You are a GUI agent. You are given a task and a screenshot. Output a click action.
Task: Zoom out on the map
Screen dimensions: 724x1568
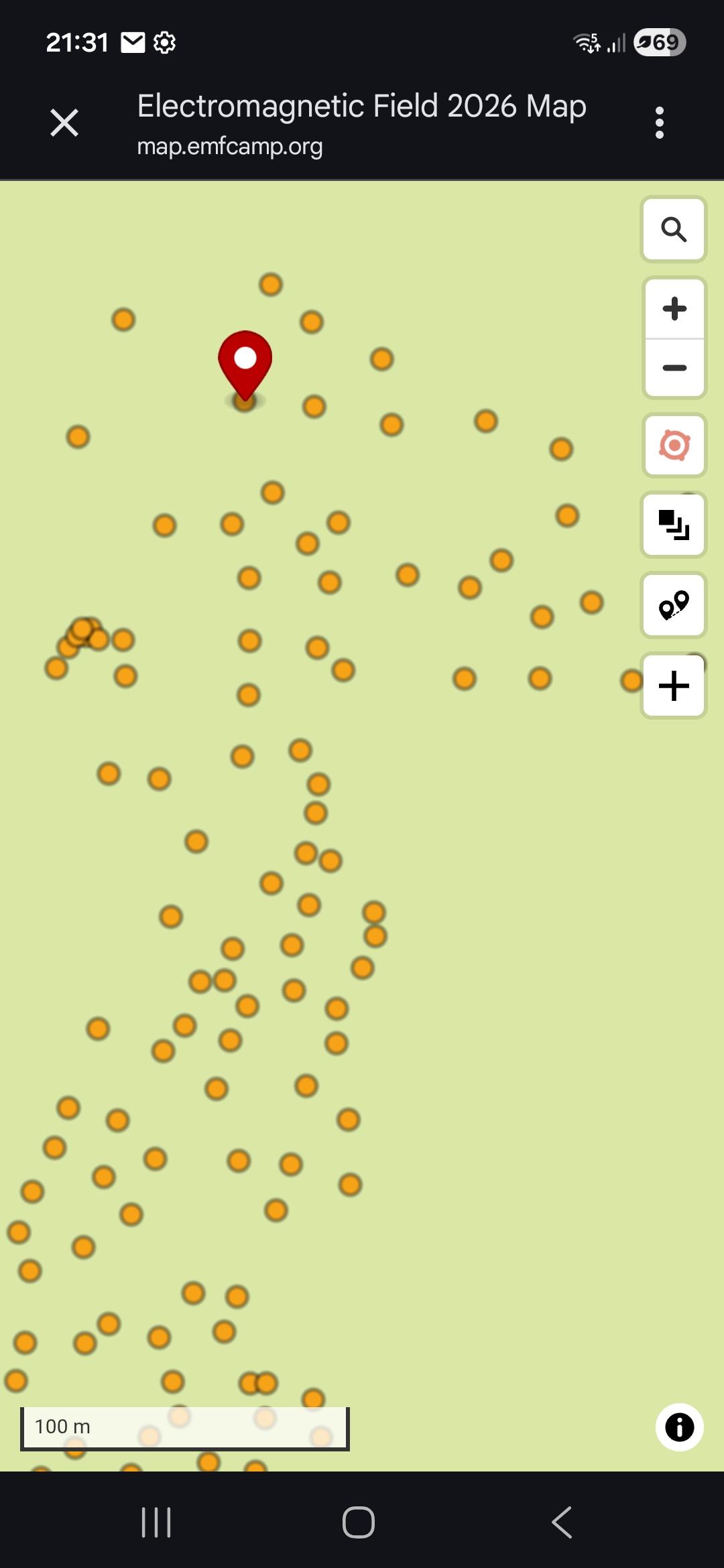click(674, 368)
